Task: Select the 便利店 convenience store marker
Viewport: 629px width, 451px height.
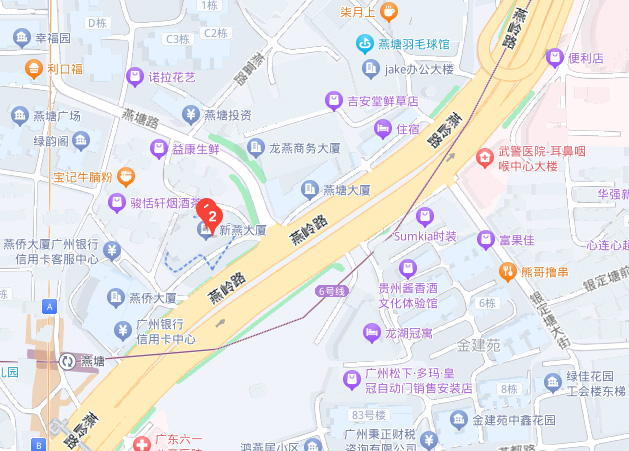Action: coord(555,58)
